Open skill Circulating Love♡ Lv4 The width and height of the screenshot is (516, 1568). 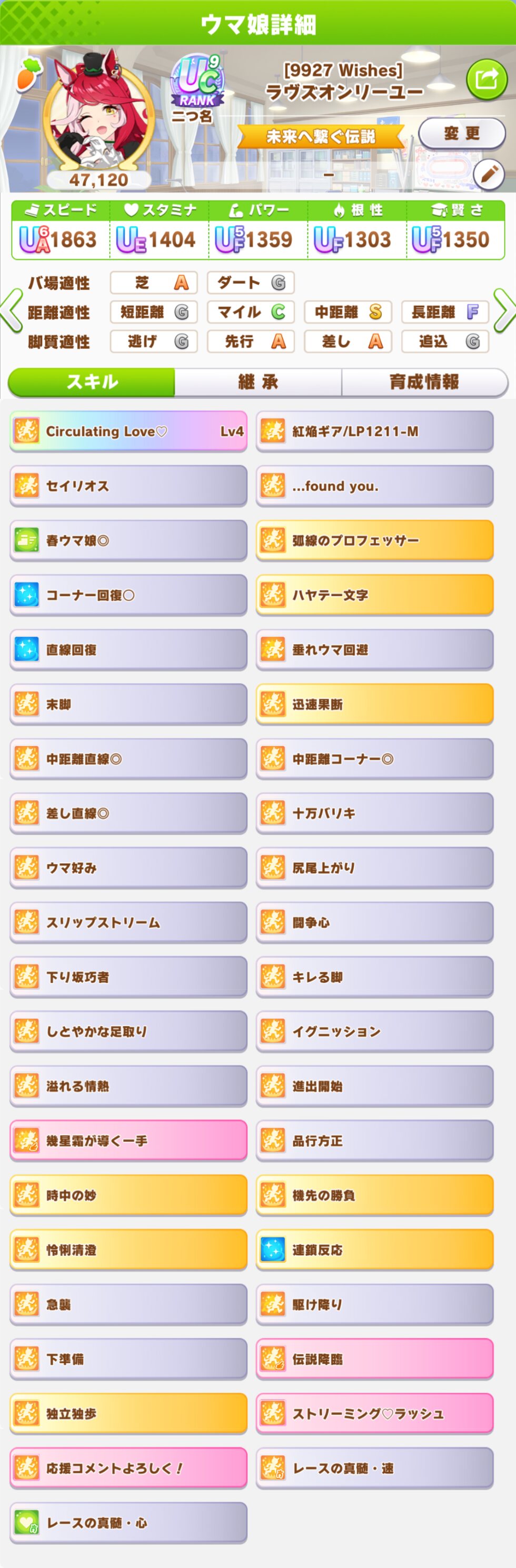128,431
